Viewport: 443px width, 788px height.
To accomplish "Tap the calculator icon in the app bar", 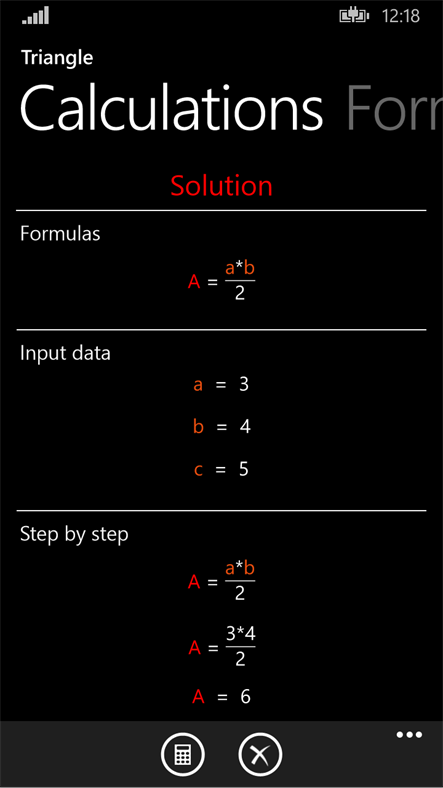I will tap(183, 755).
